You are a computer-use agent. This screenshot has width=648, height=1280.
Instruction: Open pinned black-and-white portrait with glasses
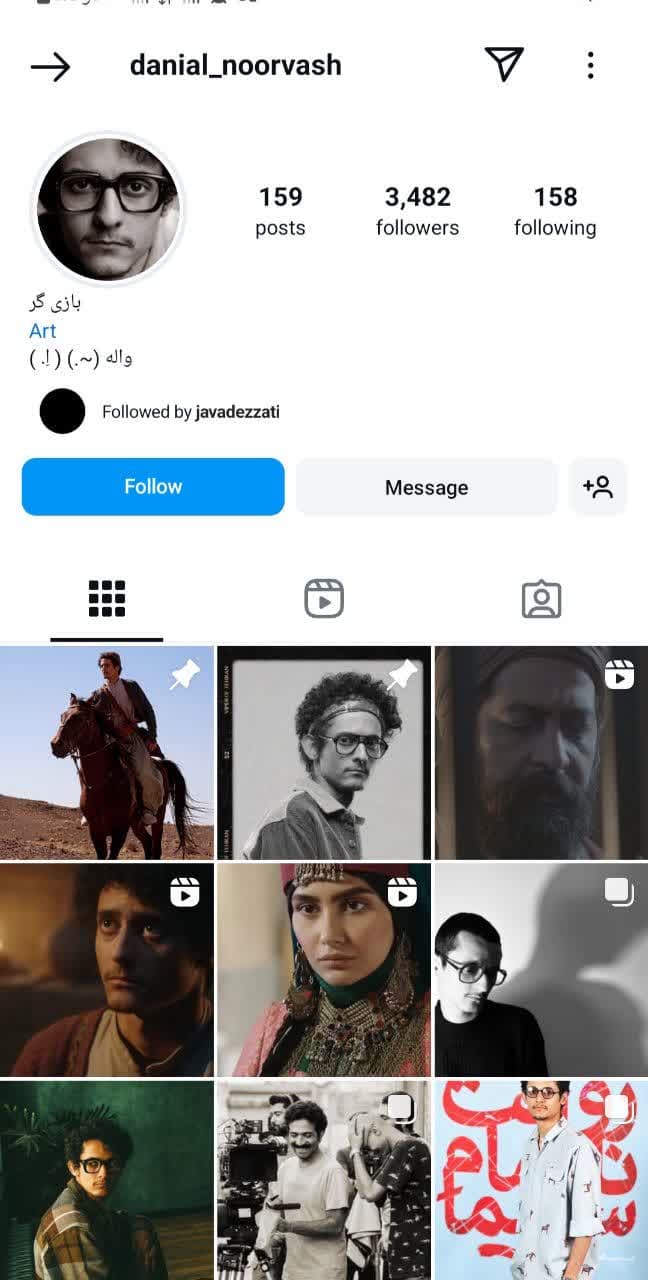[x=324, y=753]
